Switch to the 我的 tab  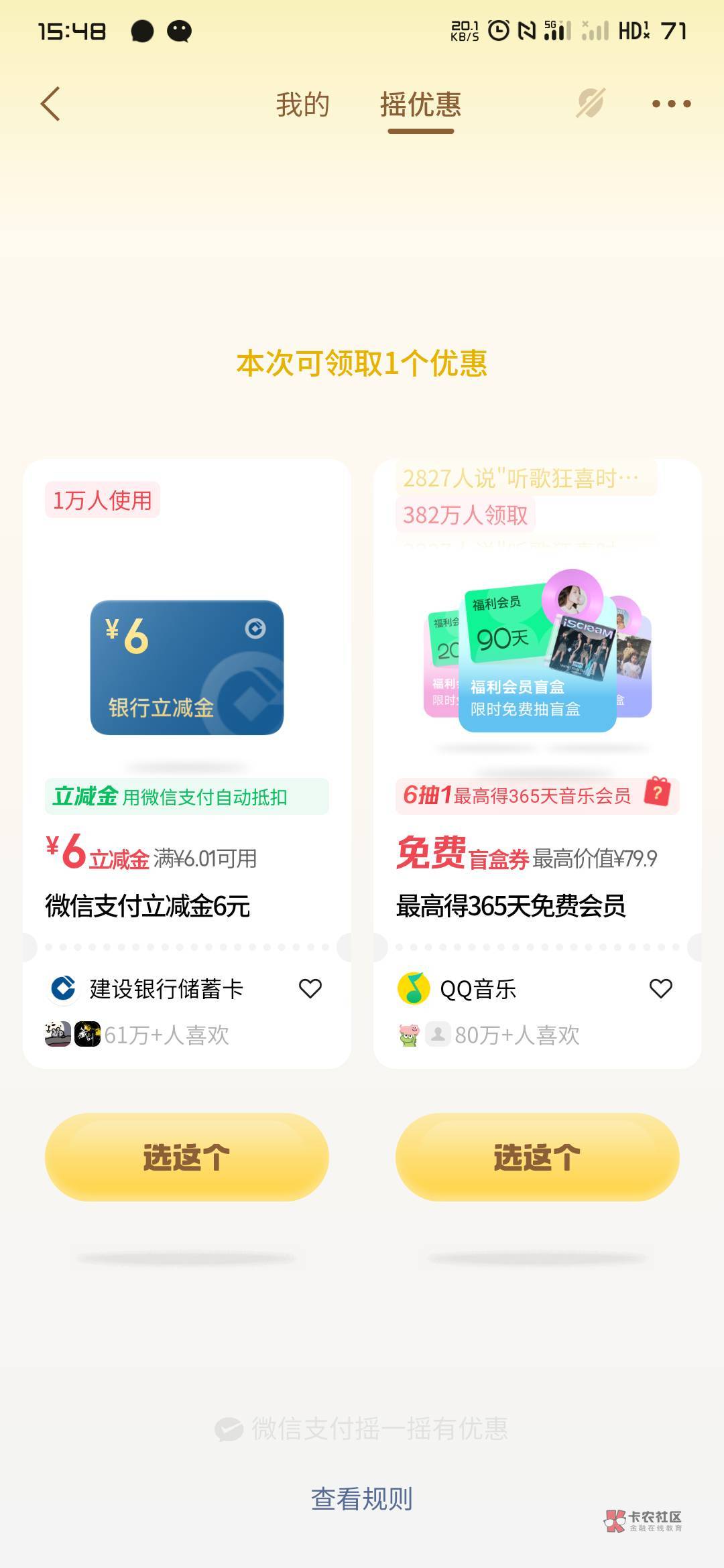[x=303, y=105]
